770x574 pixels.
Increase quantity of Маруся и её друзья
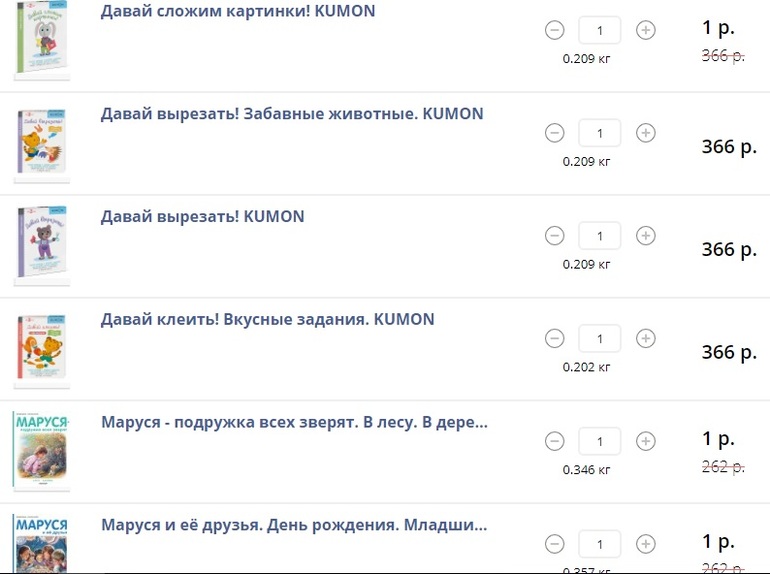646,544
